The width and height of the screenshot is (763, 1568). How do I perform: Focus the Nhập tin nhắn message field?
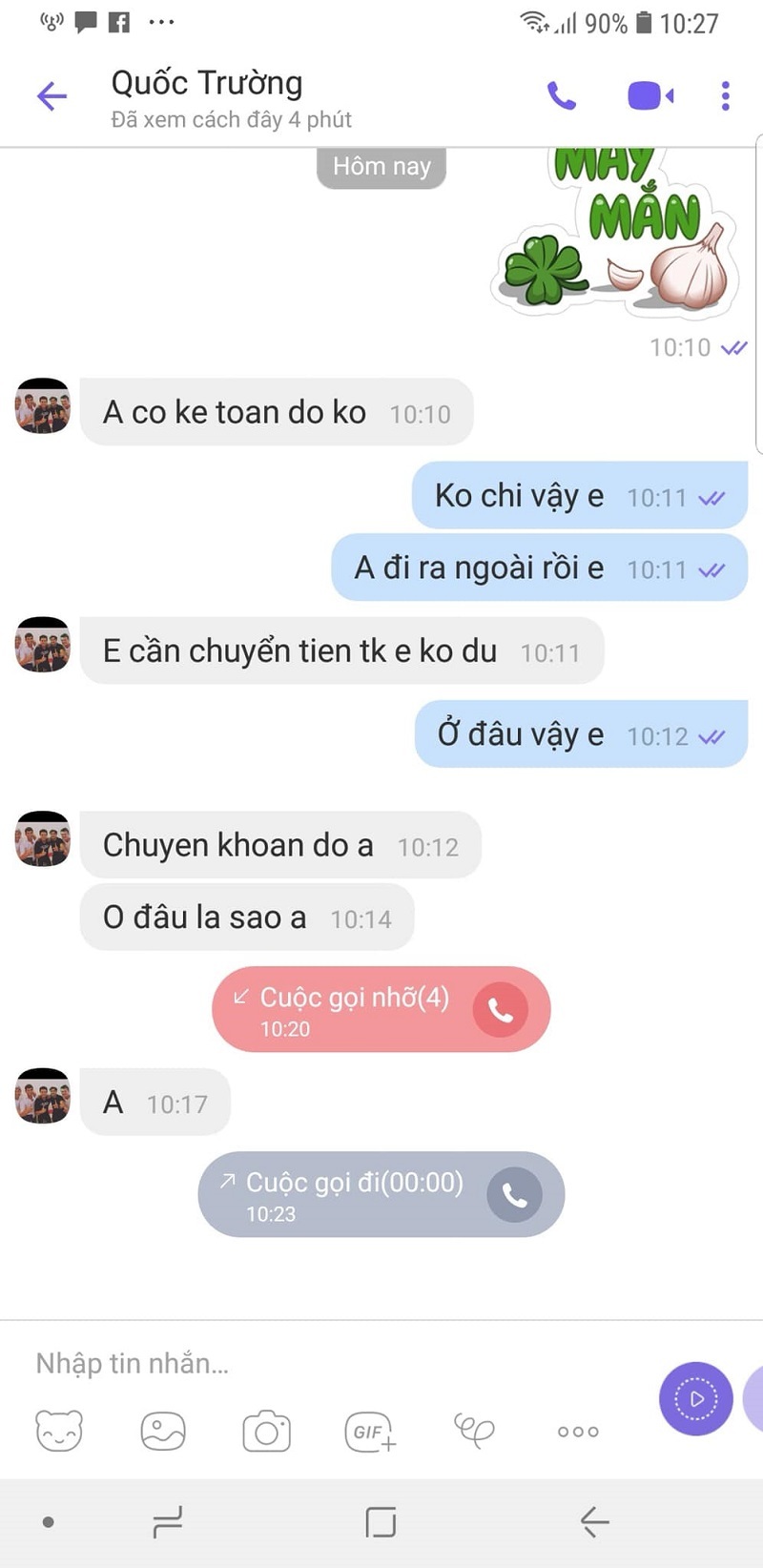tap(324, 1363)
